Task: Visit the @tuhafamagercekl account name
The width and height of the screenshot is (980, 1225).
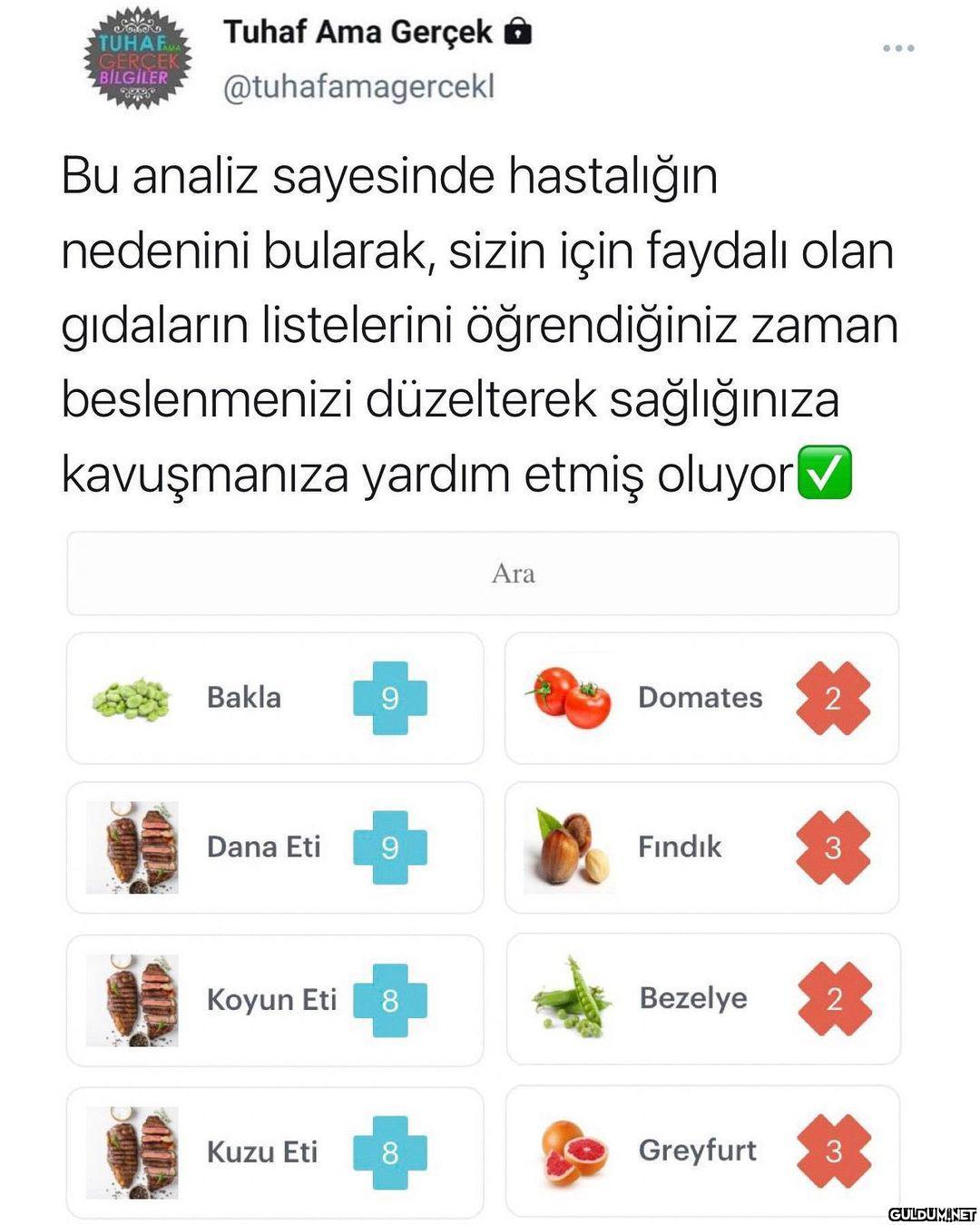Action: pos(358,87)
